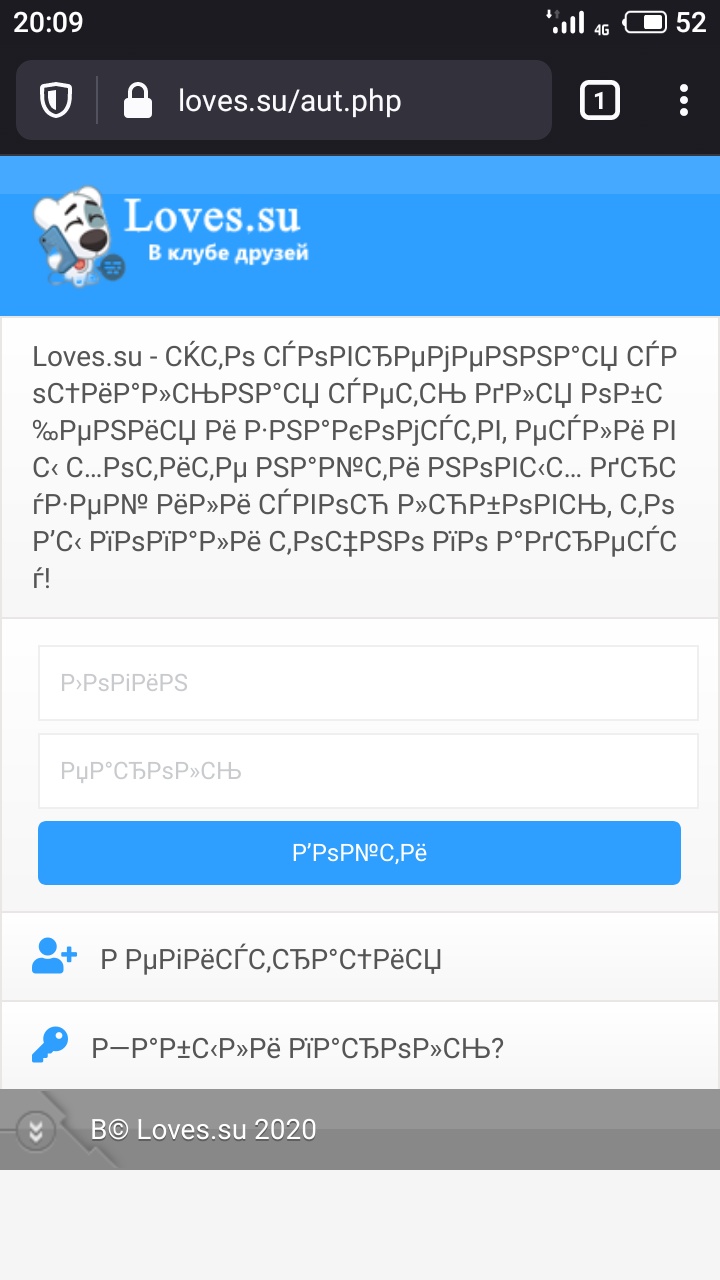The image size is (720, 1280).
Task: Tap the double-chevron icon in the footer
Action: point(36,1131)
